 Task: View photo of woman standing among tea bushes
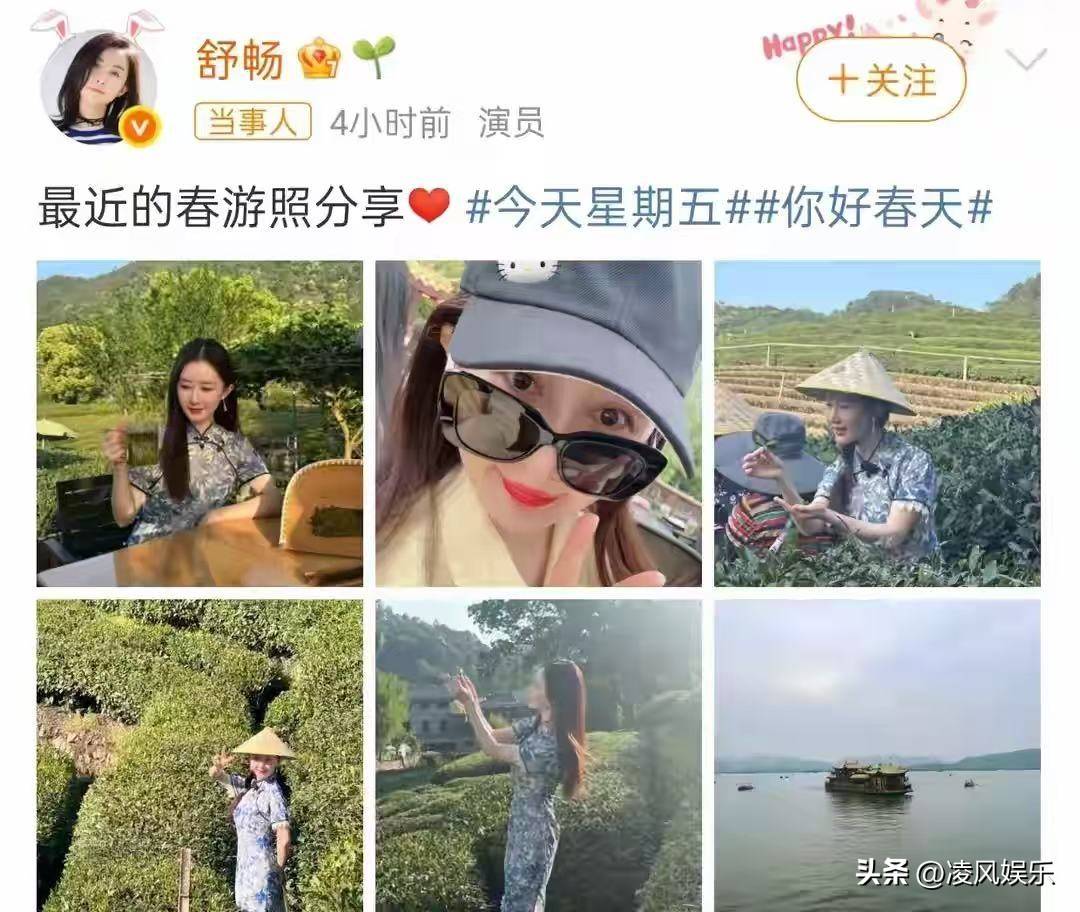tap(200, 755)
